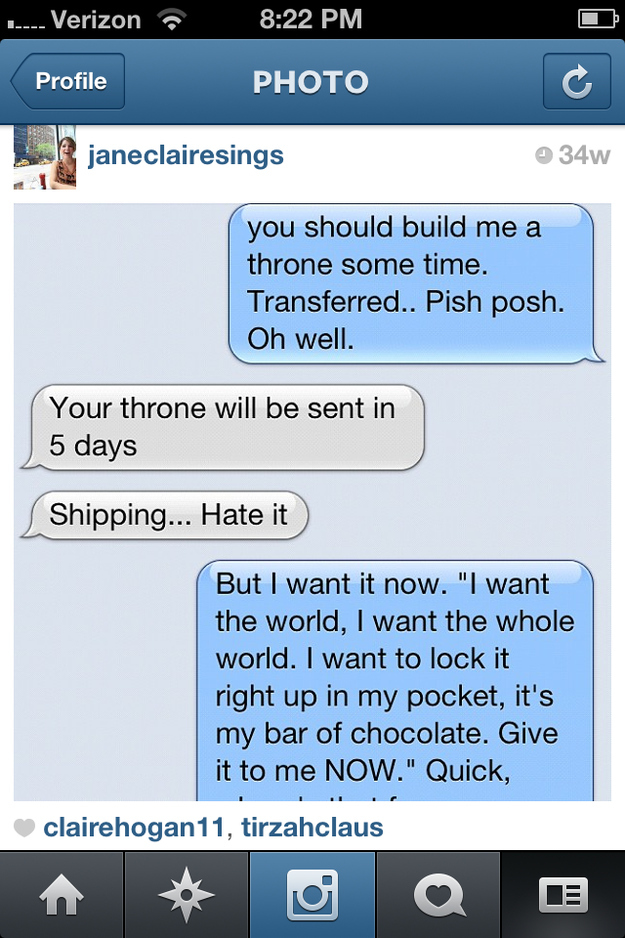
Task: Open the posted text conversation photo
Action: (312, 500)
